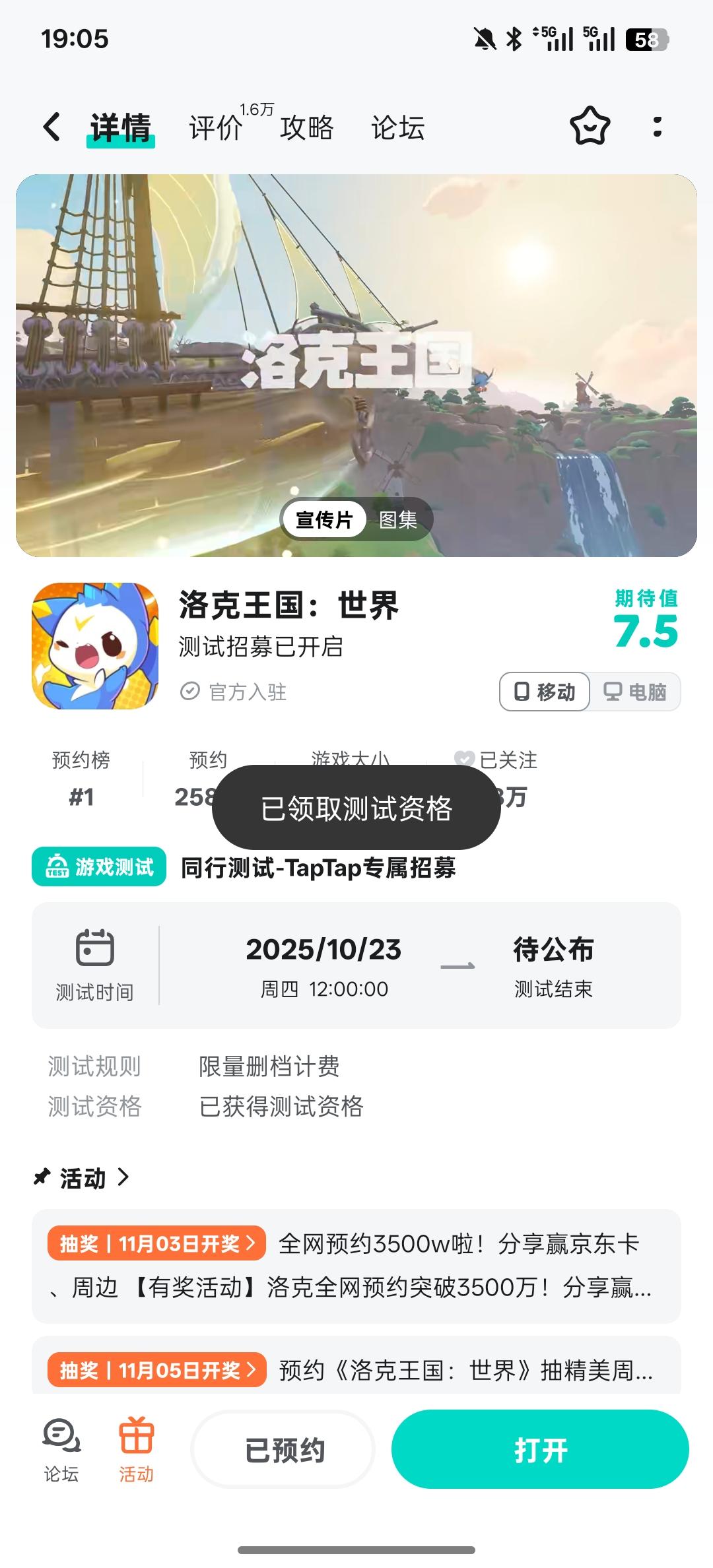Tap the back arrow to return
The image size is (713, 1568).
(x=51, y=127)
